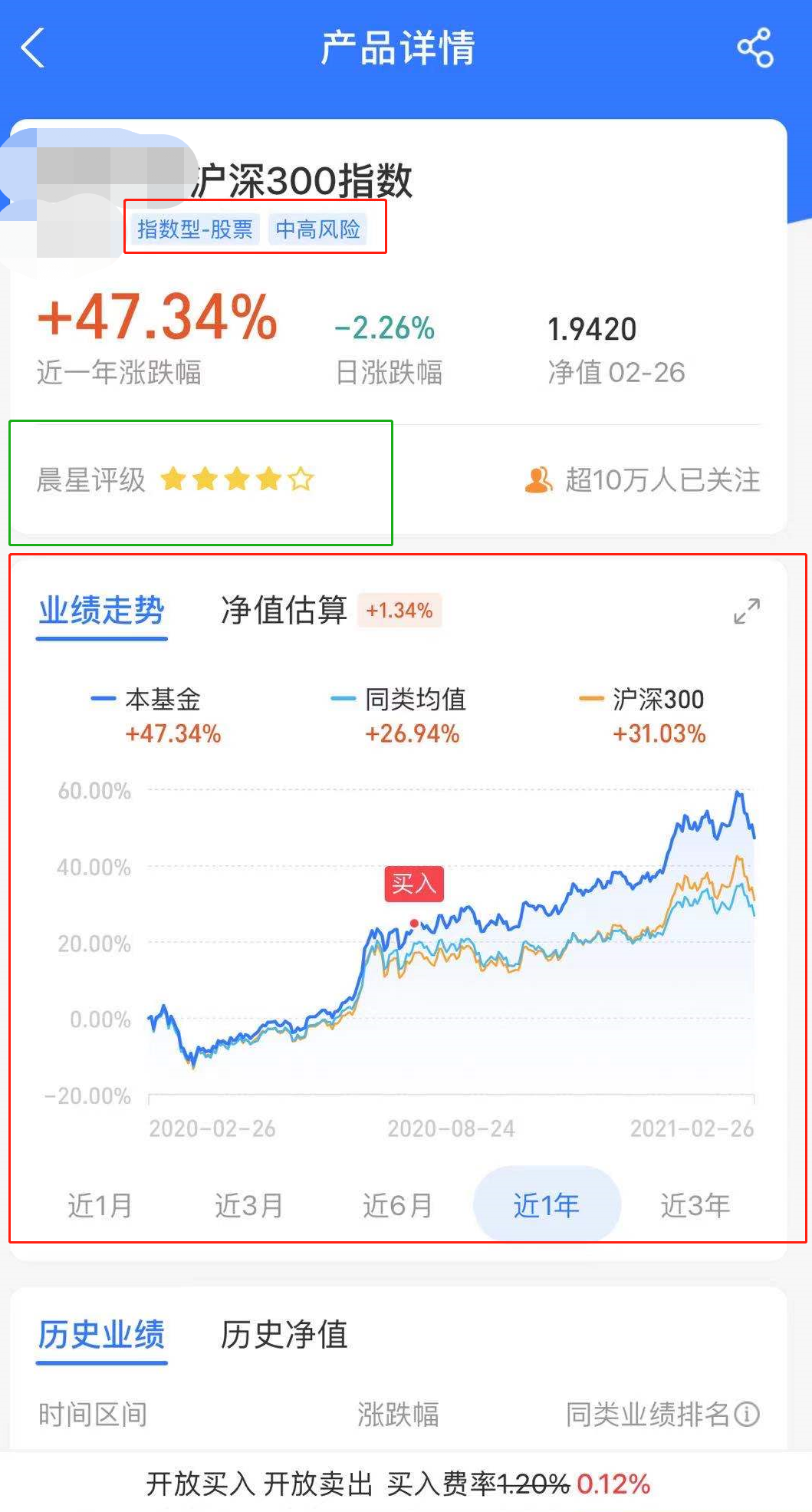Go back from product details
The width and height of the screenshot is (812, 1512).
pyautogui.click(x=32, y=48)
